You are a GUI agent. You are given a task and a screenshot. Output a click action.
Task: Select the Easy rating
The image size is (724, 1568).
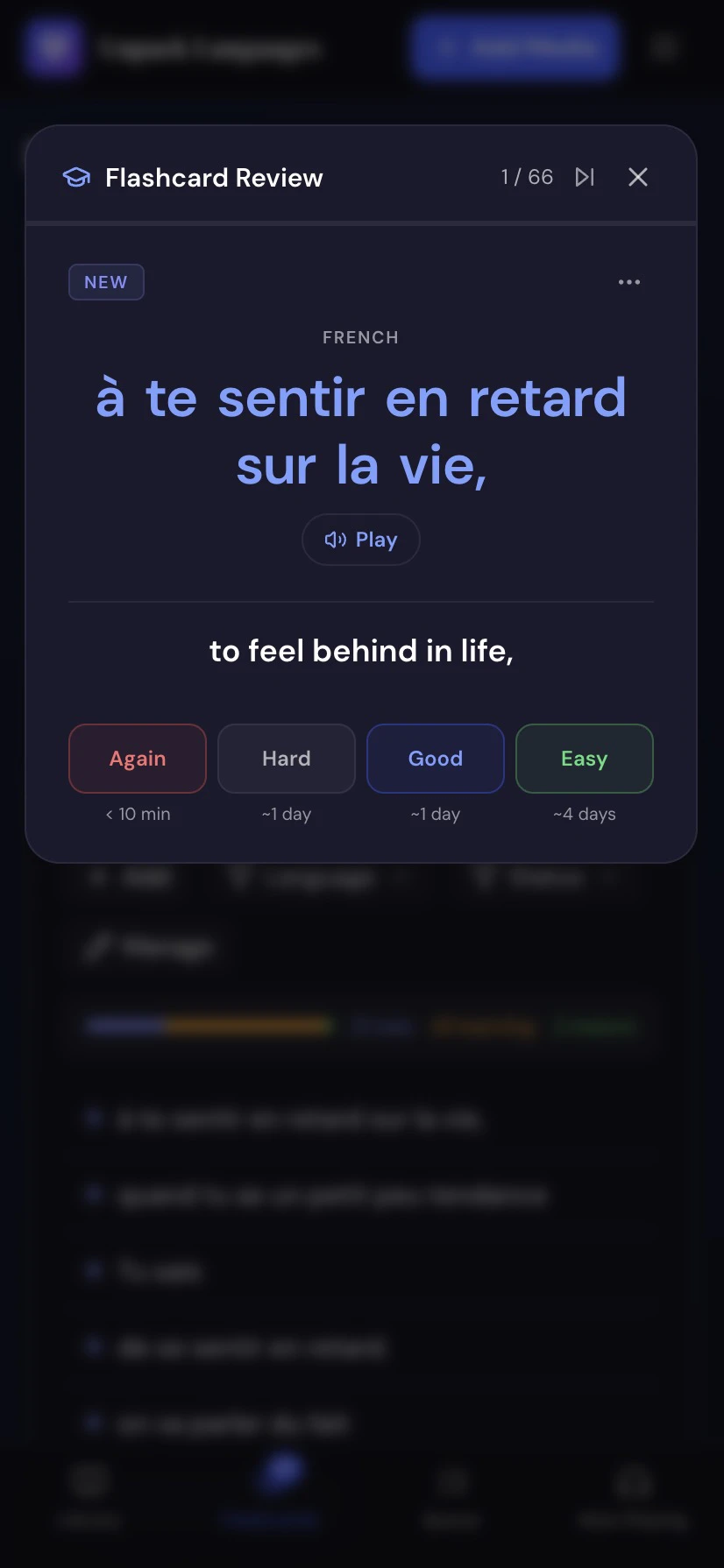coord(585,759)
